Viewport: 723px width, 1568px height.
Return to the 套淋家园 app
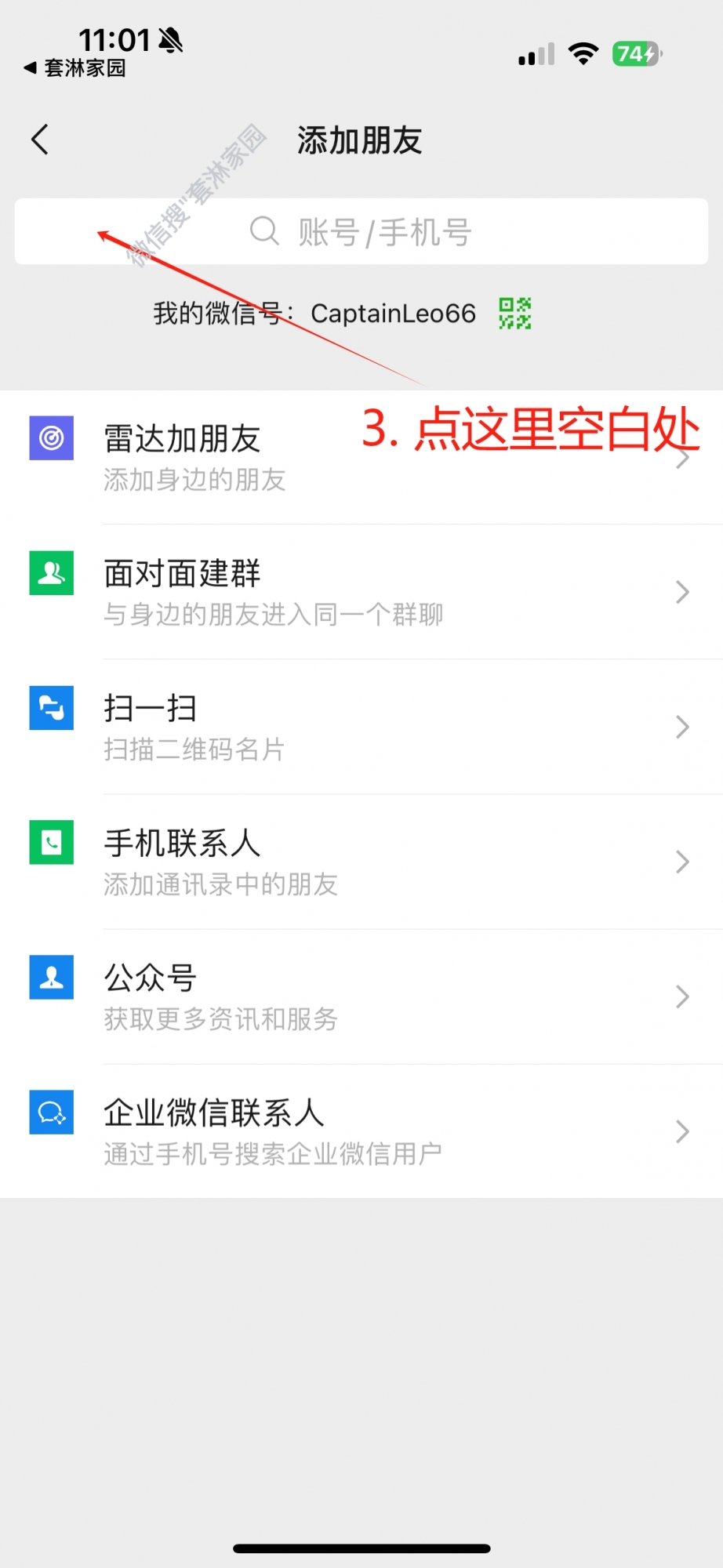[75, 68]
